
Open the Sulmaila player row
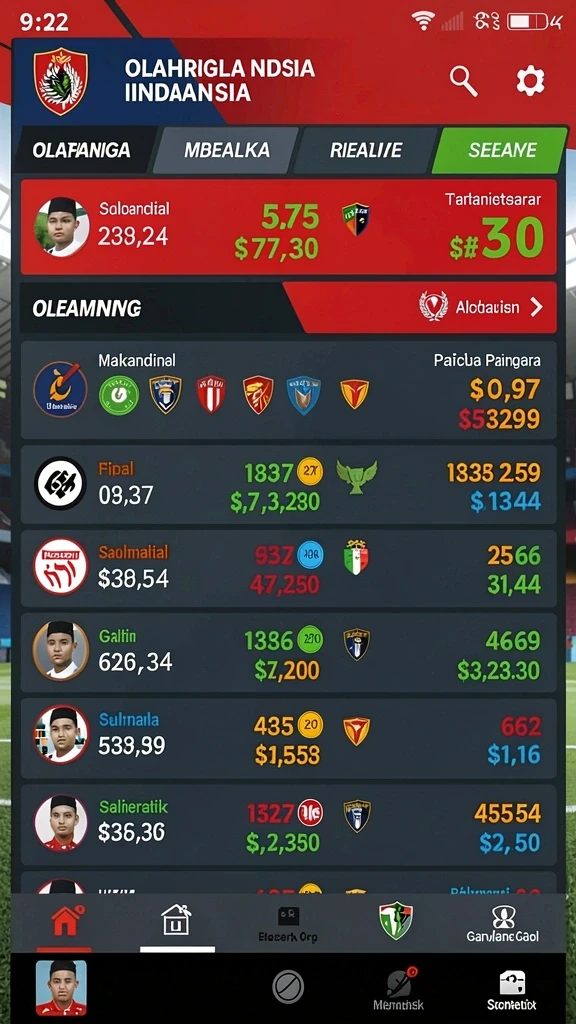tap(288, 738)
